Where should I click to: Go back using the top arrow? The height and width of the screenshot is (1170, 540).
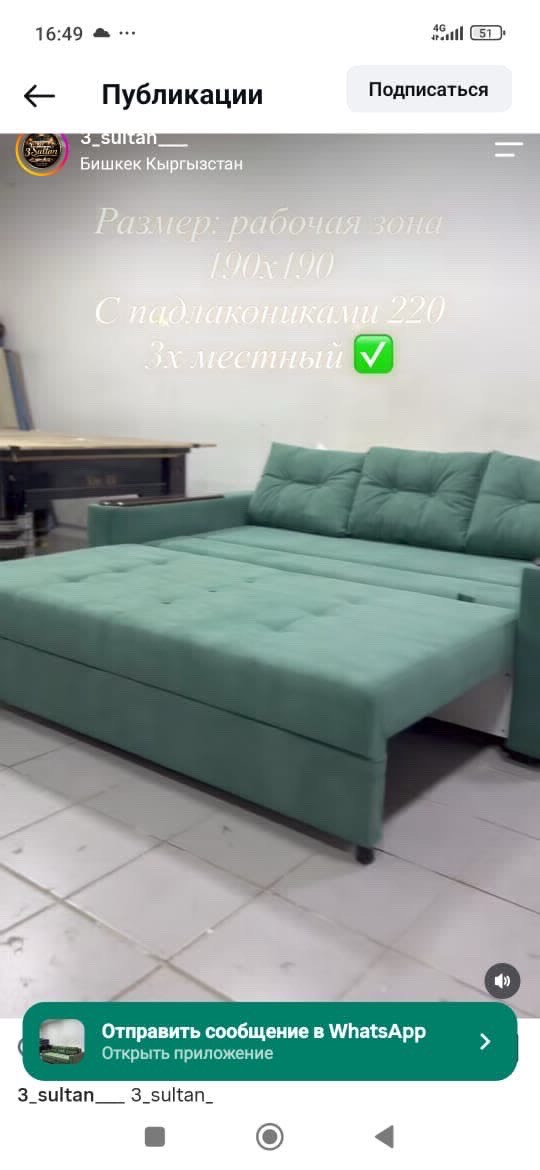click(39, 96)
